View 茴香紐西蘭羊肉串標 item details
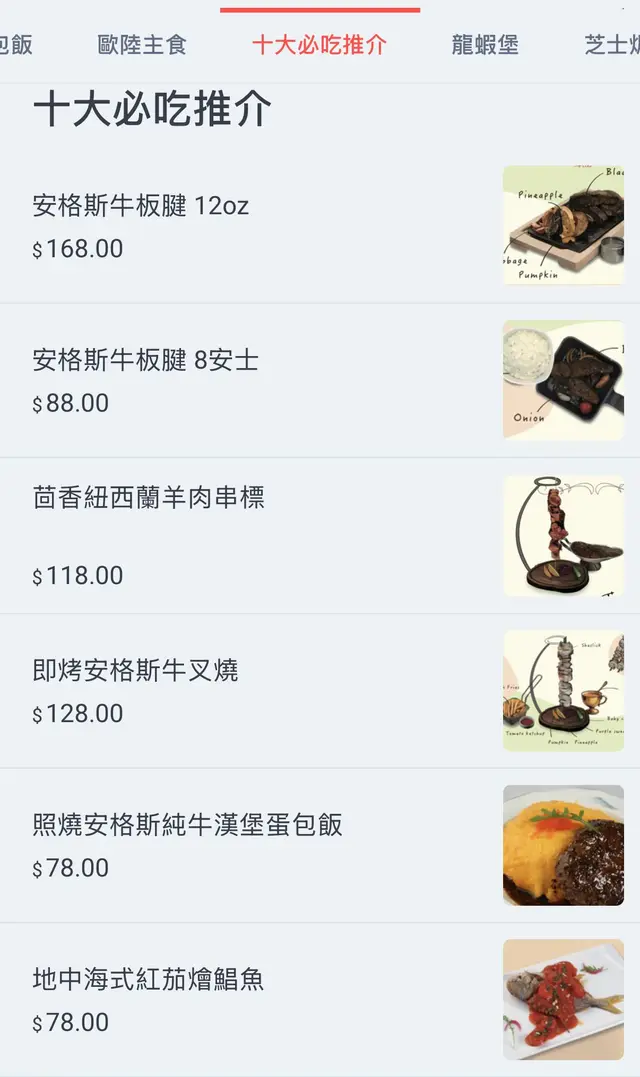The width and height of the screenshot is (640, 1077). click(149, 498)
